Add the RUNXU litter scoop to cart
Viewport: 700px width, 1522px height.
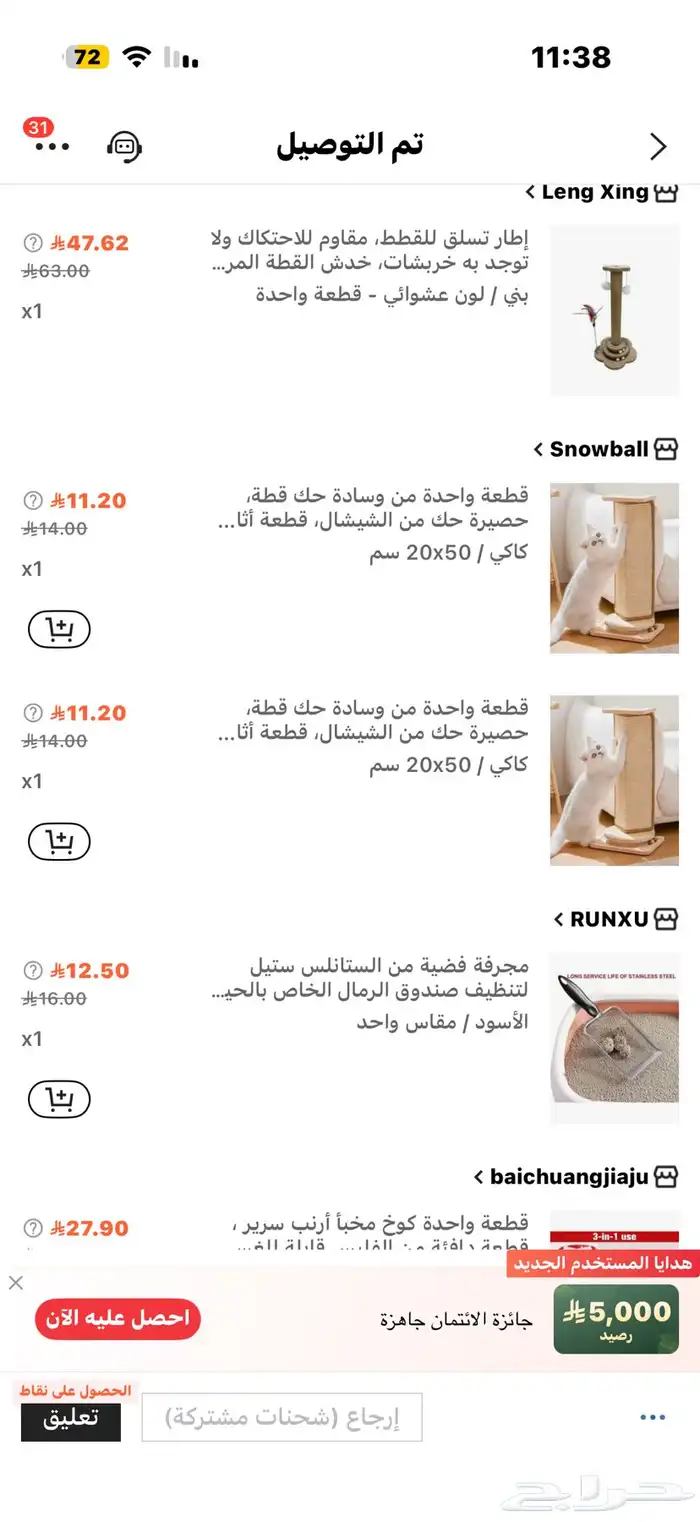coord(59,1100)
